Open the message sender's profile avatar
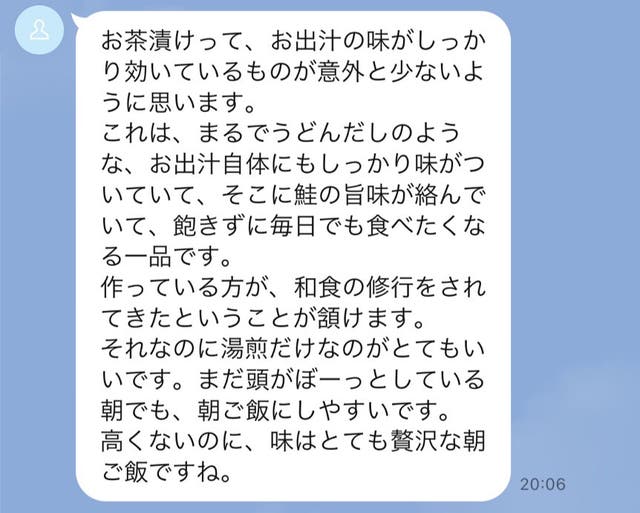Viewport: 640px width, 513px height. click(x=39, y=30)
